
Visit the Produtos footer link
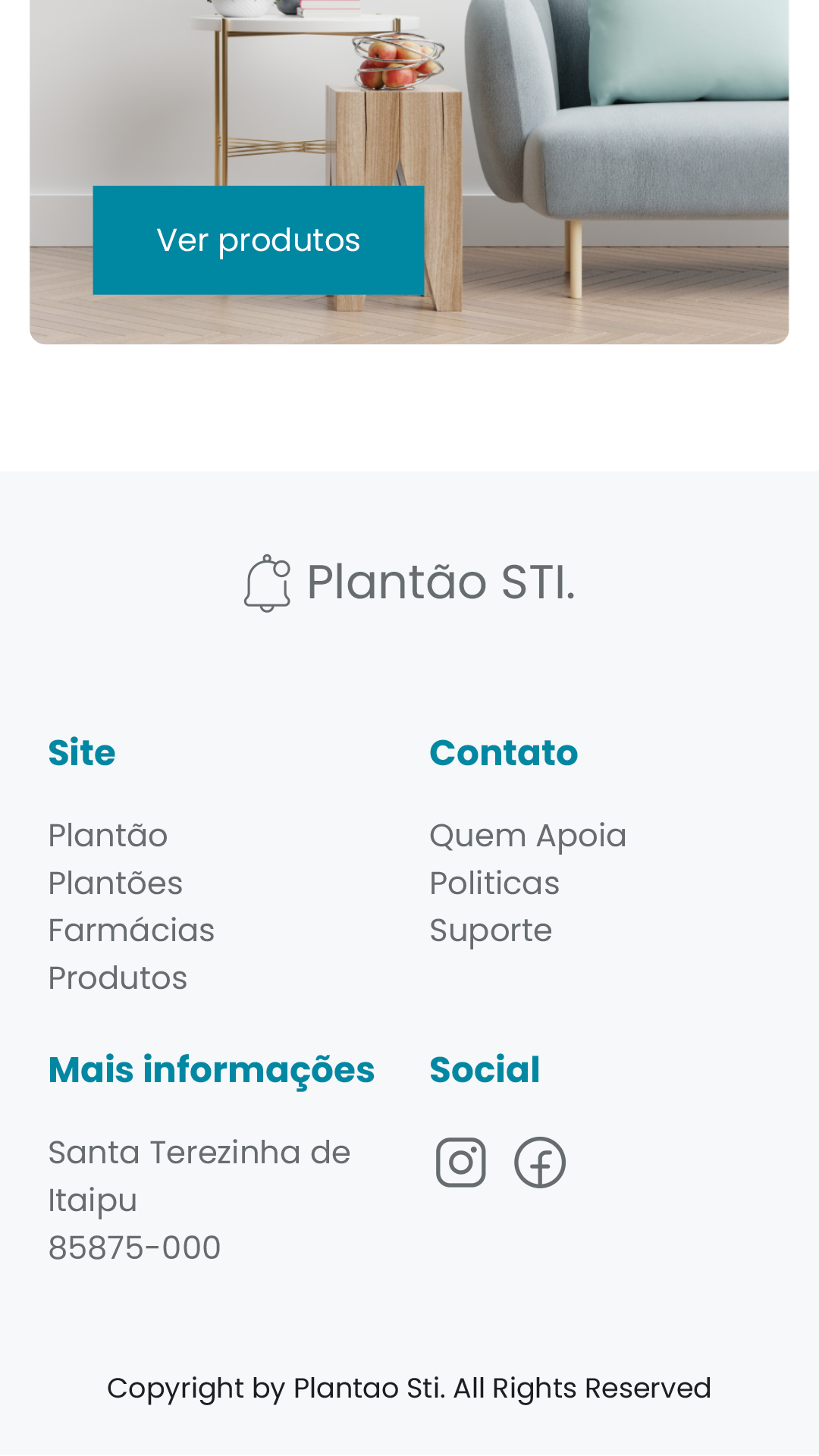click(x=118, y=978)
